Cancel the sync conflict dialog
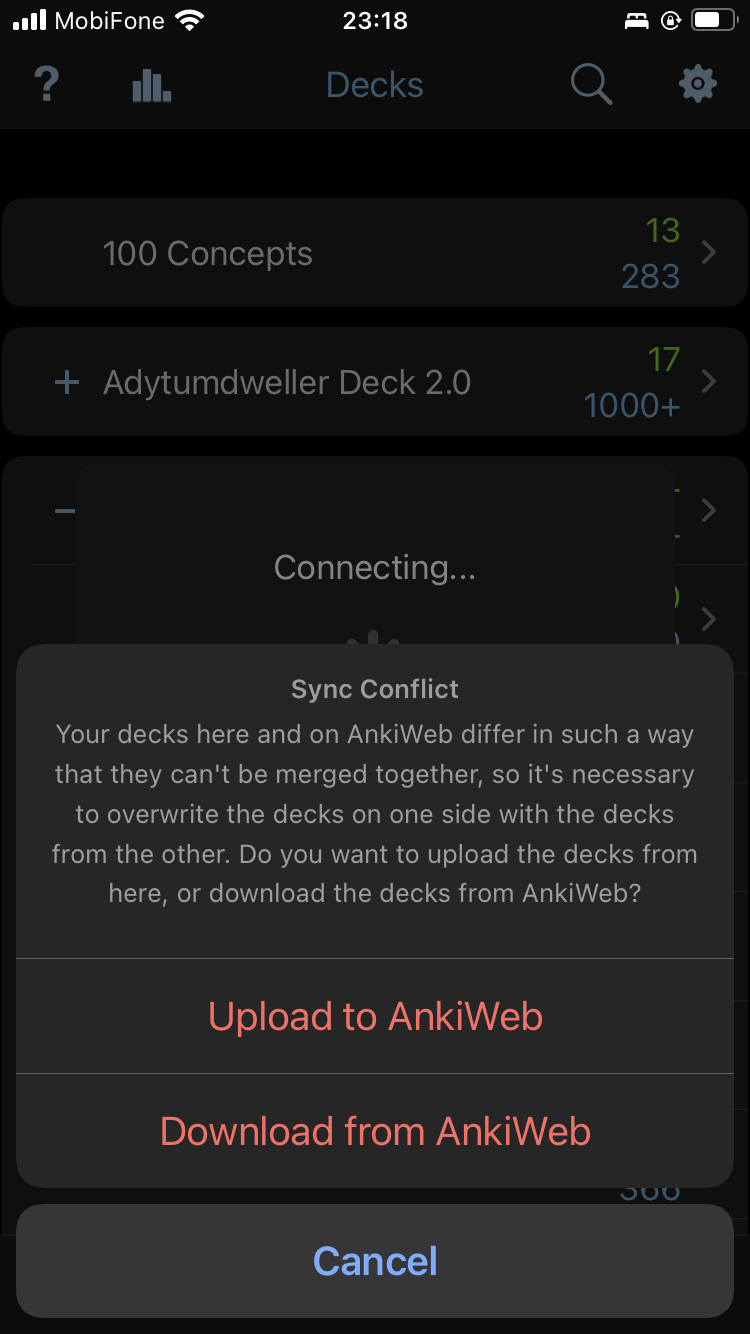 (375, 1261)
